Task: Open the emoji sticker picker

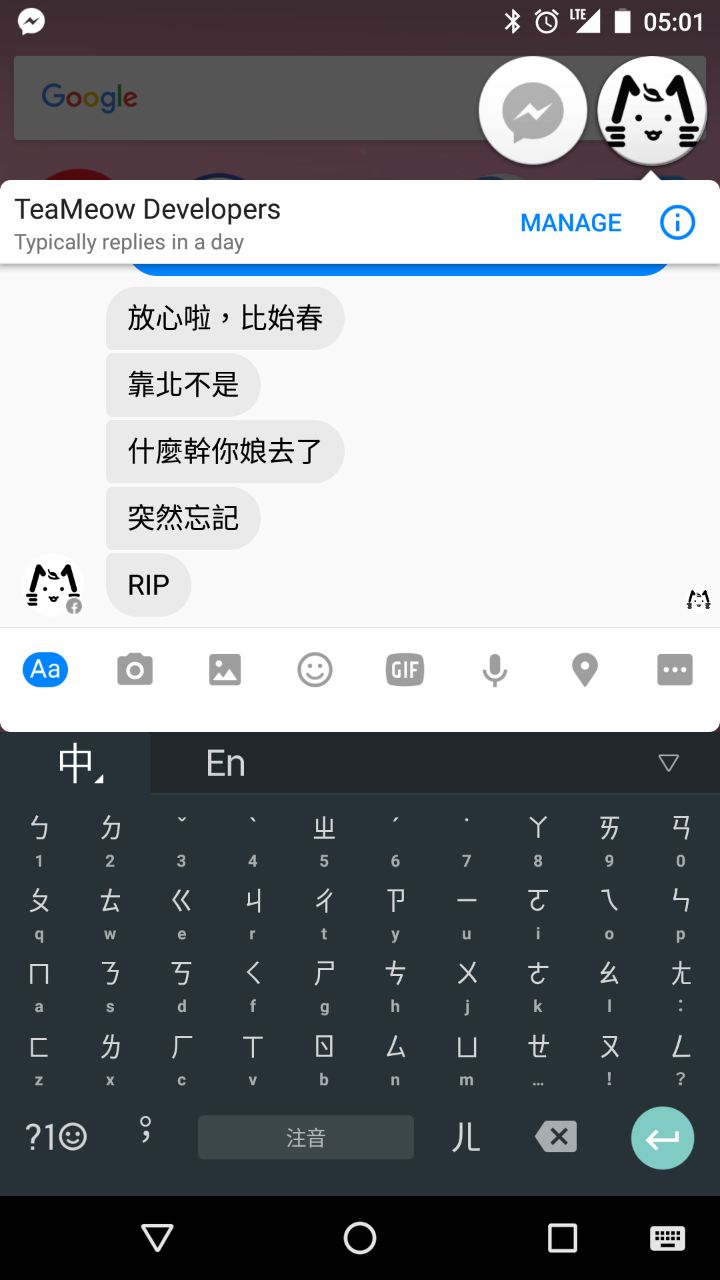Action: click(x=315, y=669)
